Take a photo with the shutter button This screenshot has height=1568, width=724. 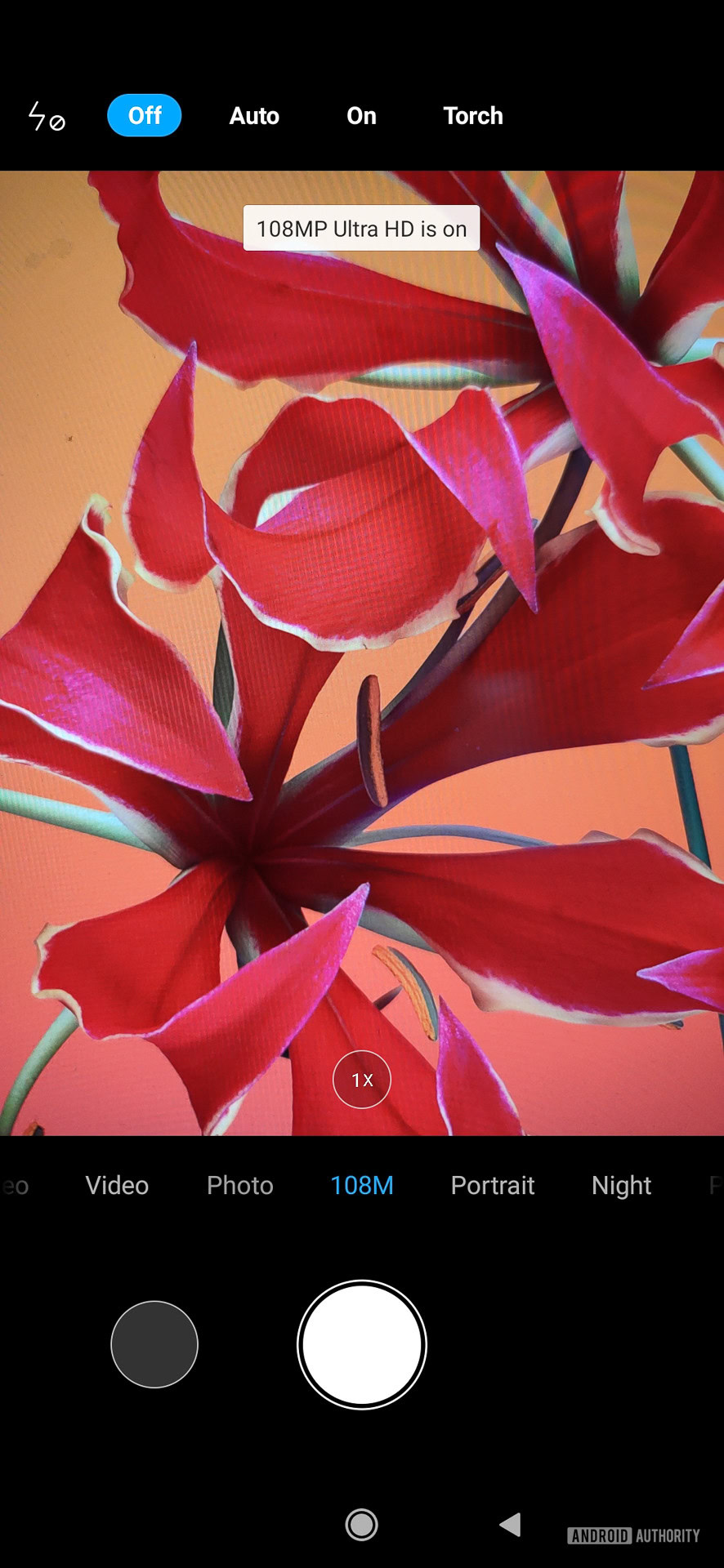tap(362, 1344)
